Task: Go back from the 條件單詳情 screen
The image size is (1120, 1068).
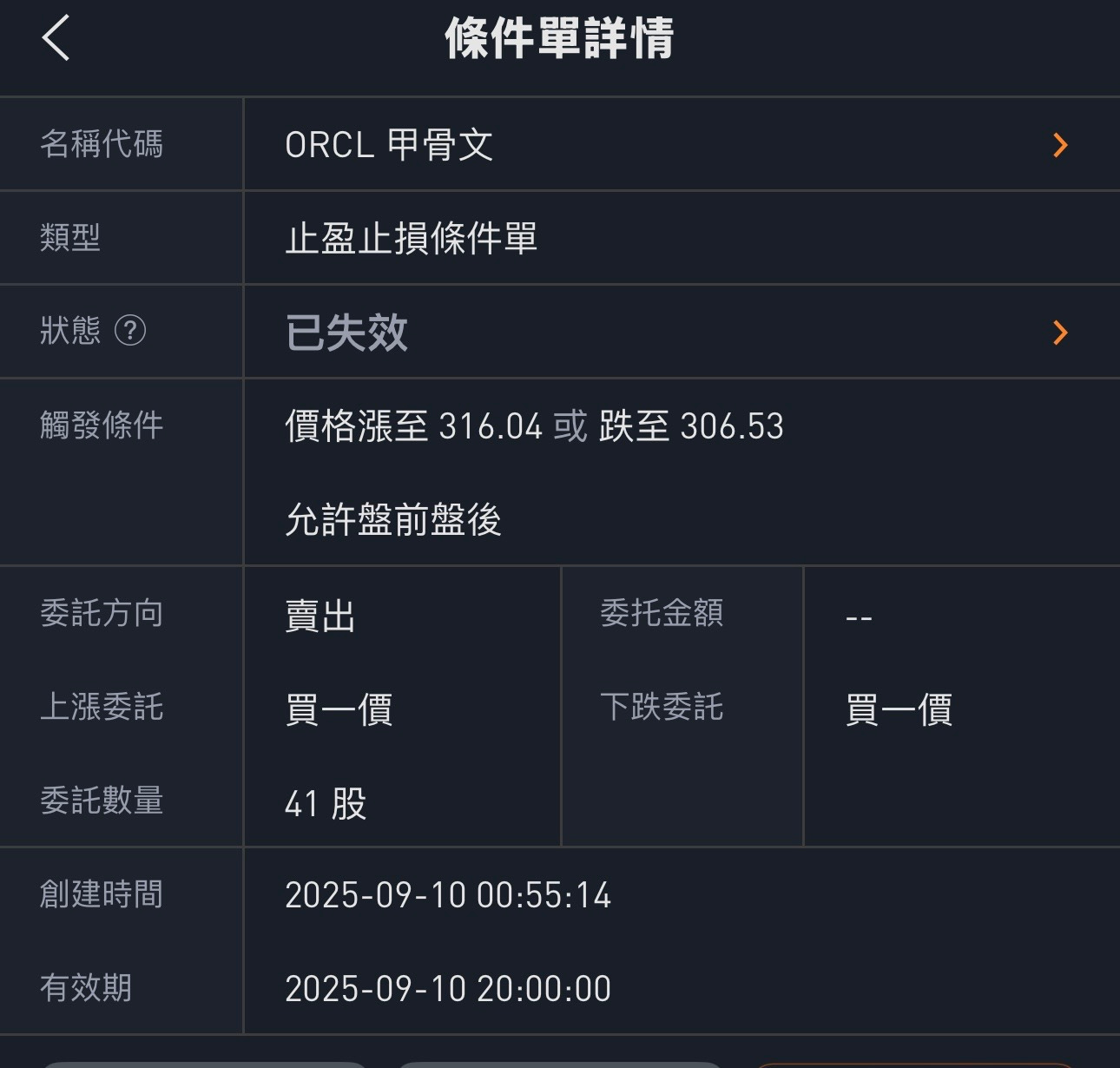Action: (56, 39)
